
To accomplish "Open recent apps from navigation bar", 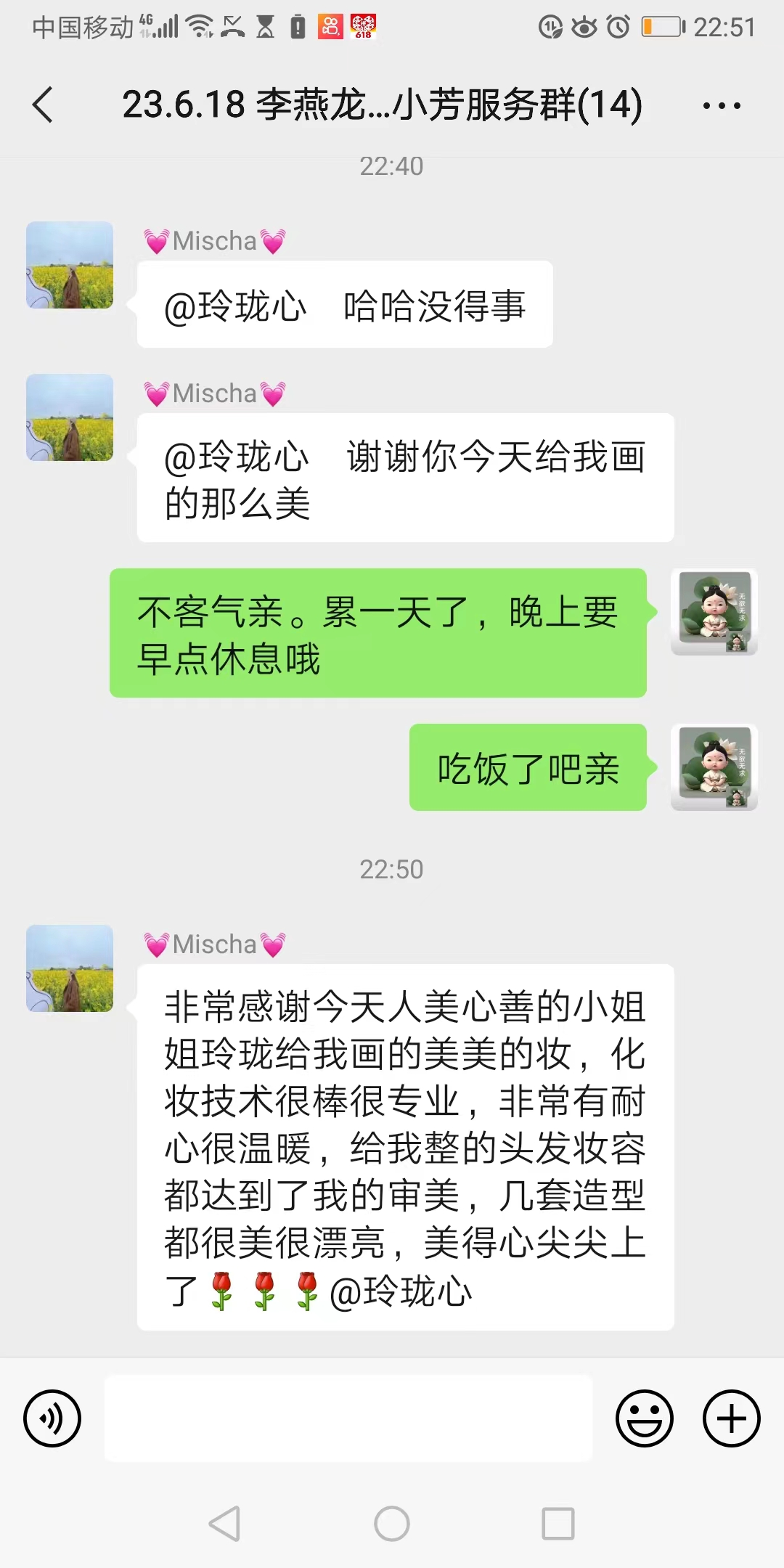I will [558, 1523].
